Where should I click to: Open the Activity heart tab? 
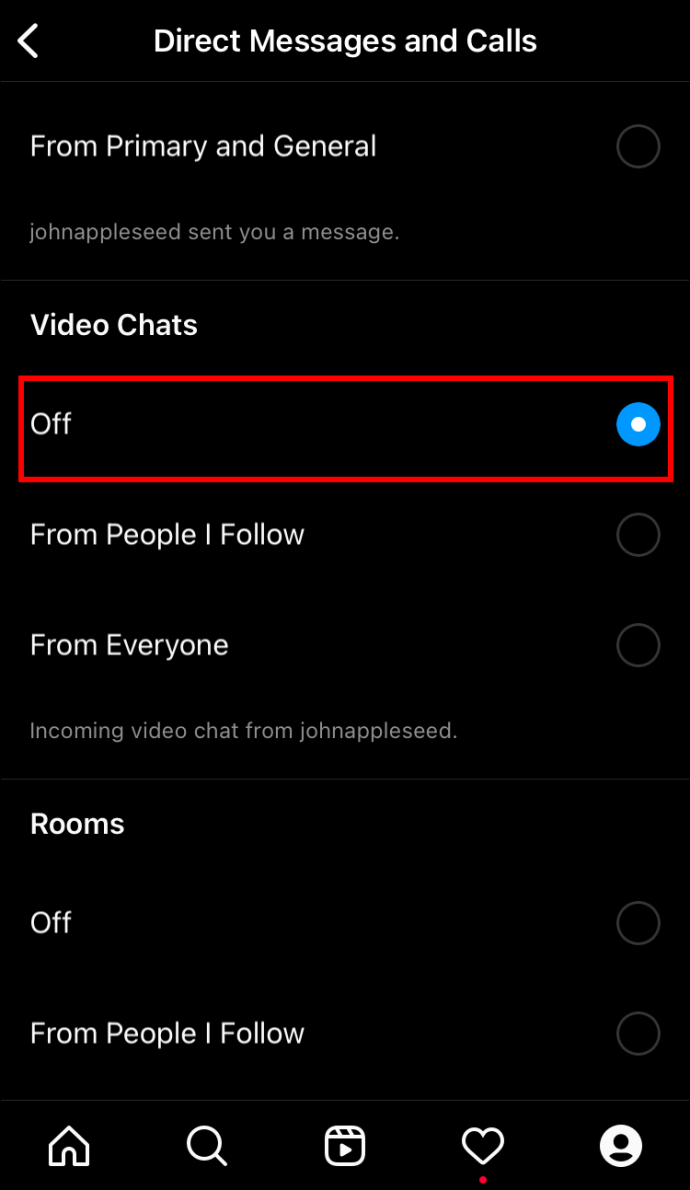pyautogui.click(x=483, y=1145)
